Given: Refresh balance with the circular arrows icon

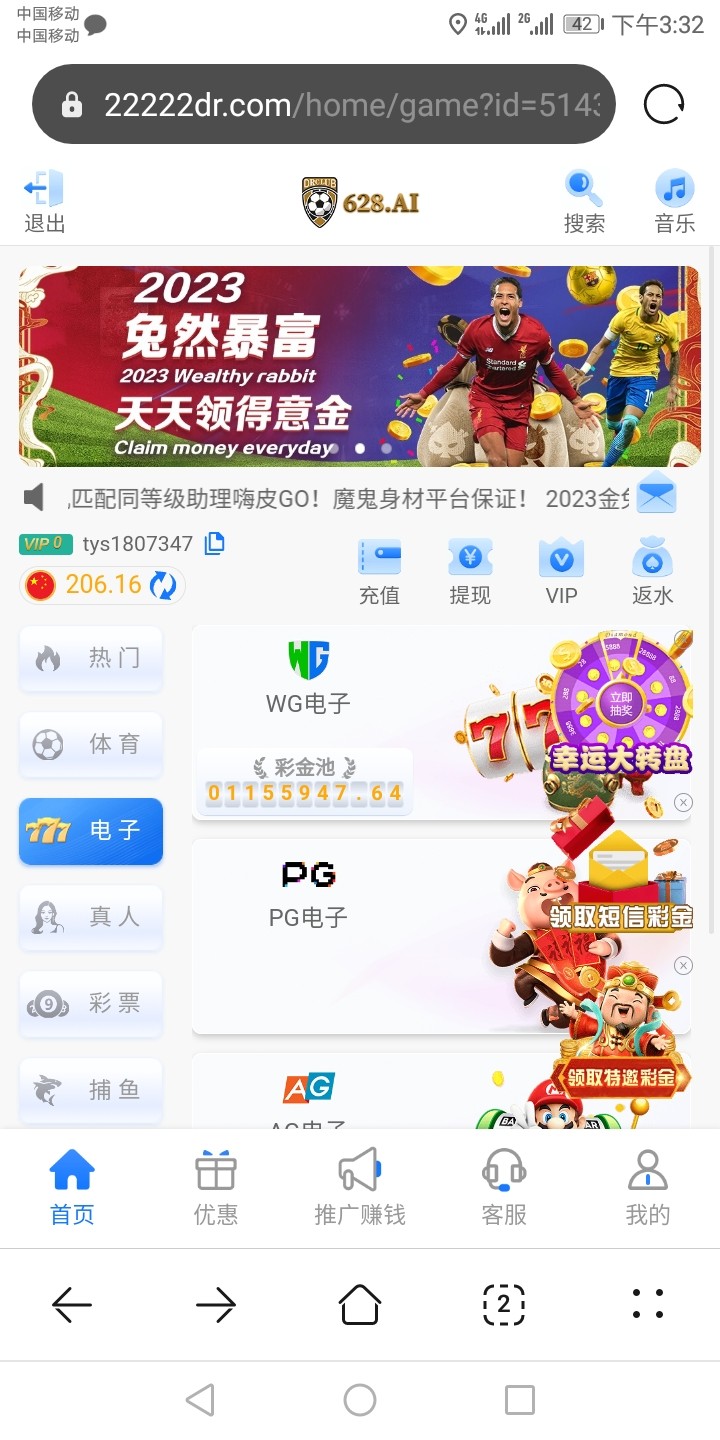Looking at the screenshot, I should coord(162,584).
